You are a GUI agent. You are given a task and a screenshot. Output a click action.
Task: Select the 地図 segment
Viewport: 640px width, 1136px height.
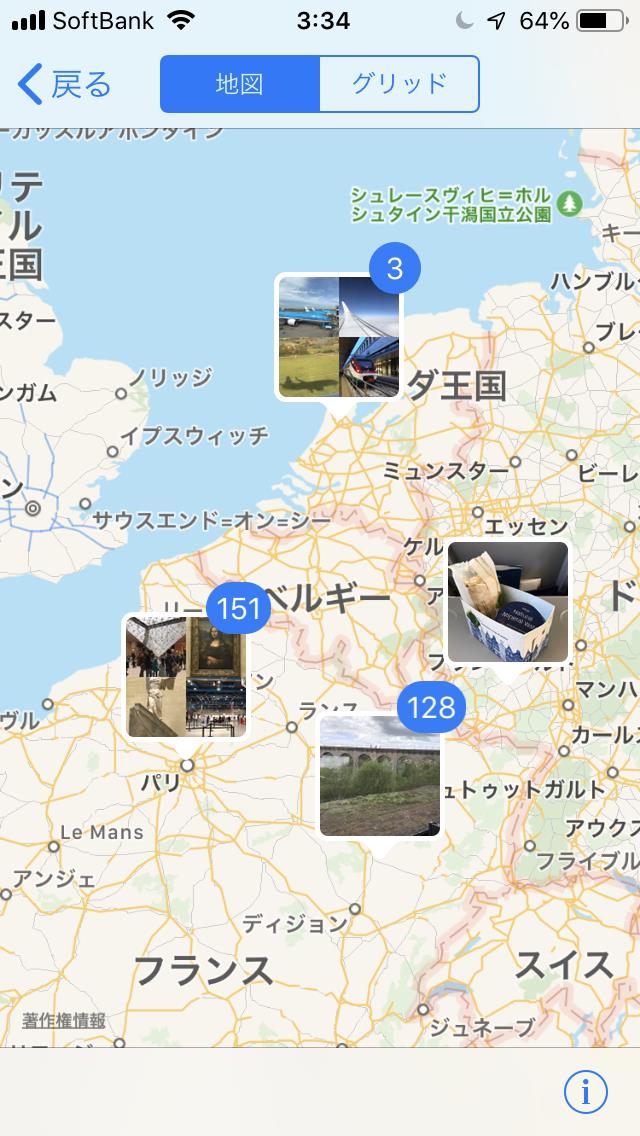tap(240, 84)
